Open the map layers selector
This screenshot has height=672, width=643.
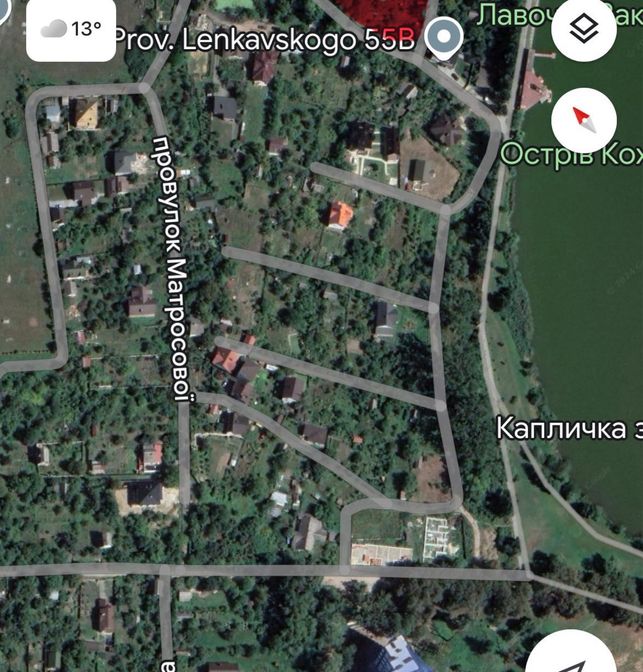pyautogui.click(x=583, y=29)
